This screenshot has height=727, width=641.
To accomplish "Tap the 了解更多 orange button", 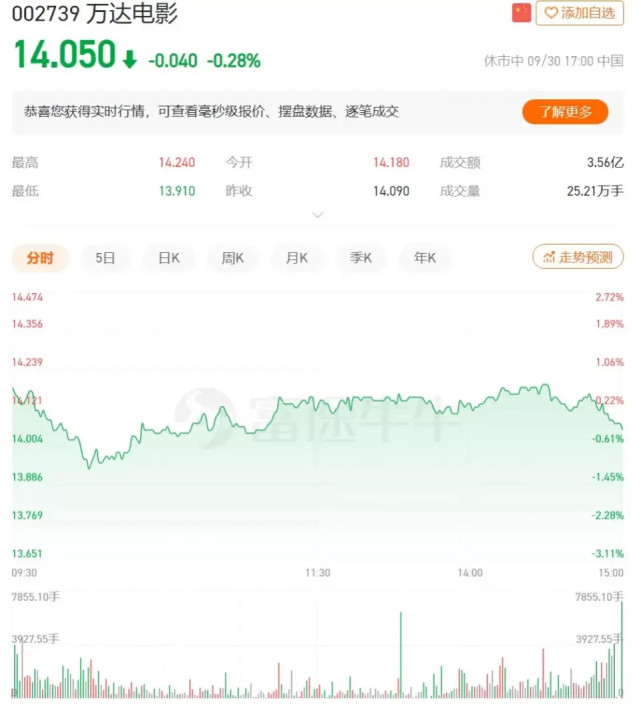I will click(x=565, y=112).
